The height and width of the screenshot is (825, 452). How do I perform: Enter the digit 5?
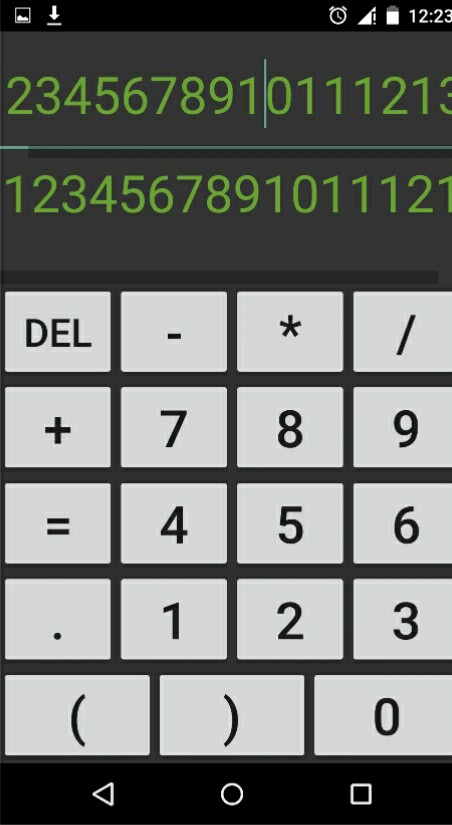pos(290,524)
